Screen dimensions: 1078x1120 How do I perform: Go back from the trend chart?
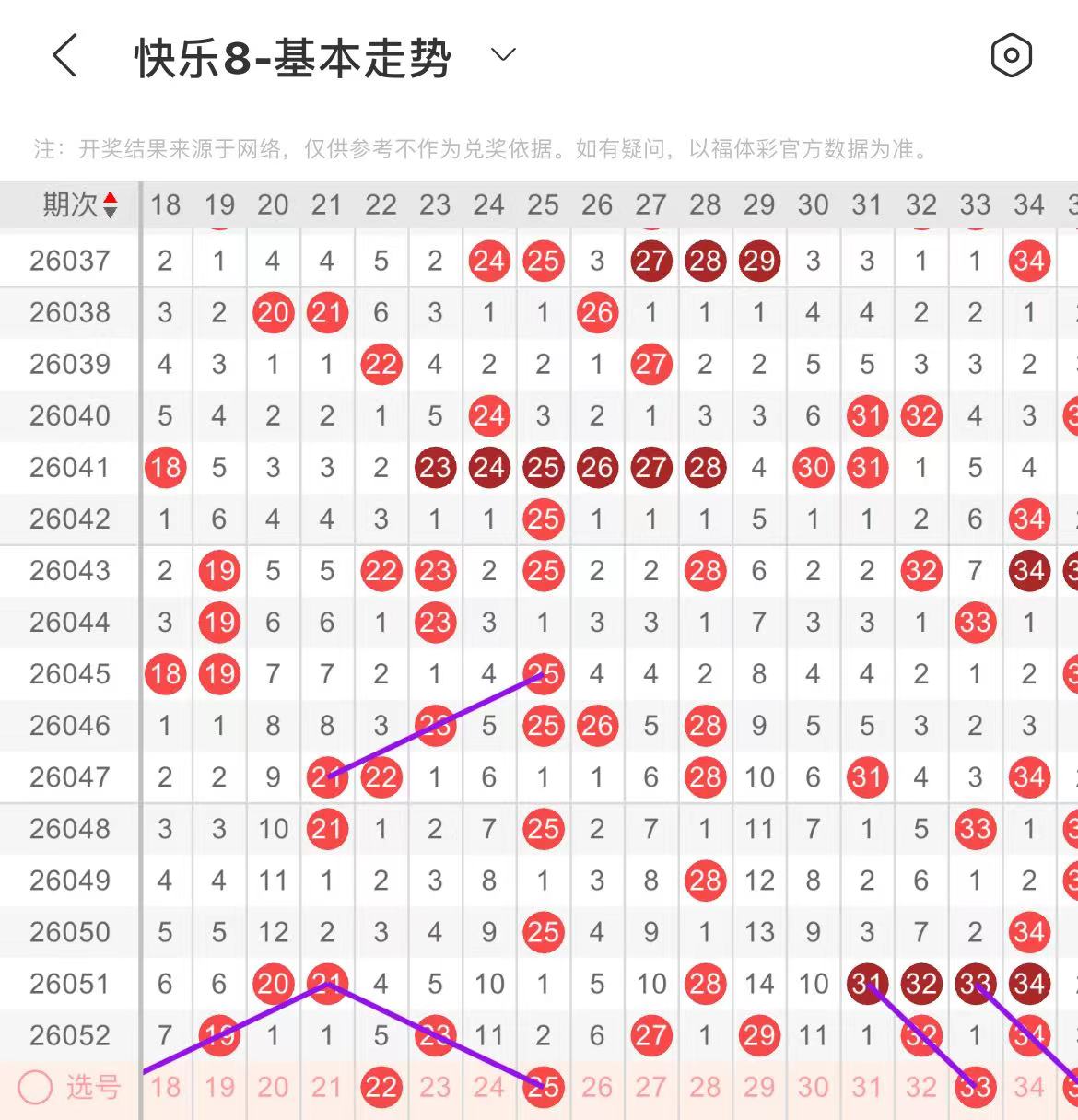pyautogui.click(x=64, y=56)
